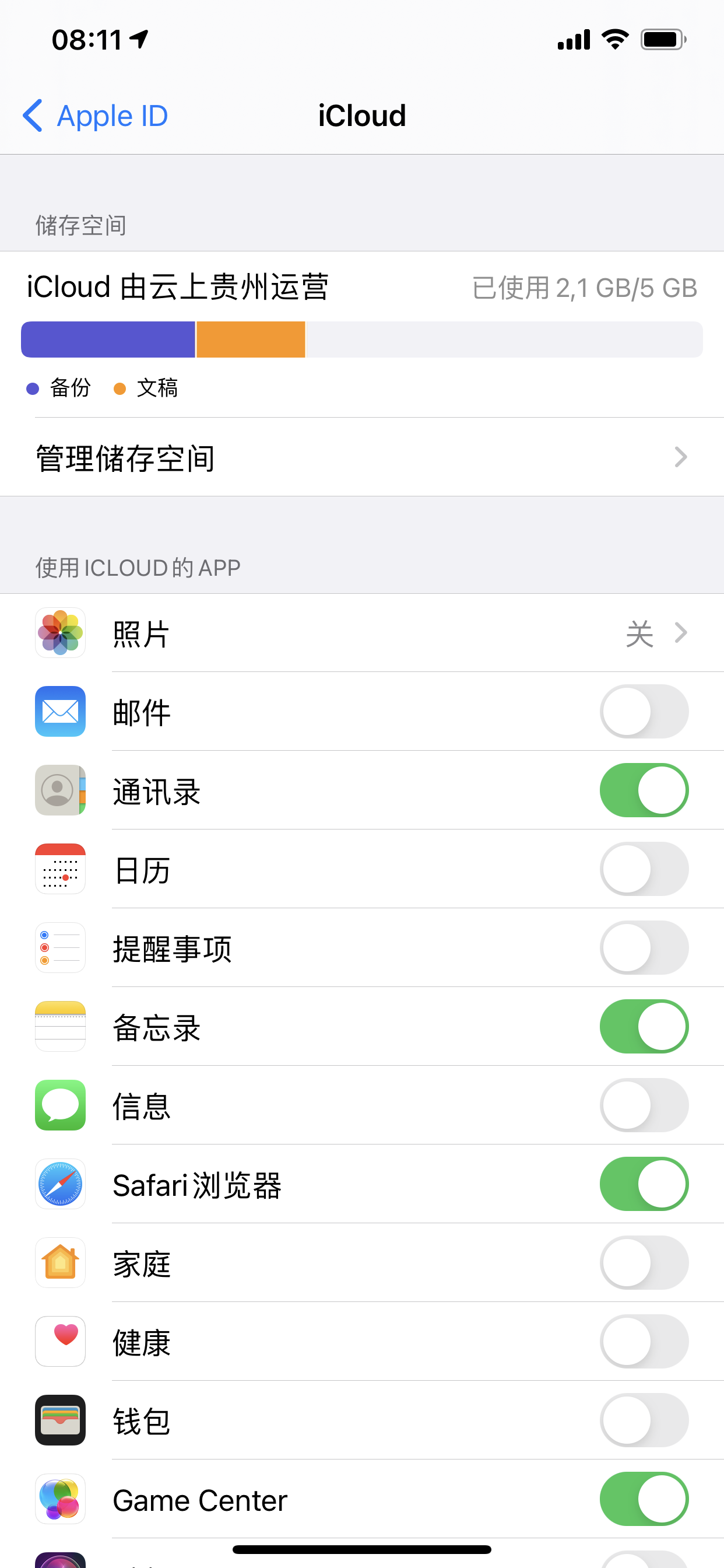Viewport: 724px width, 1568px height.
Task: Switch on 信息 in iCloud
Action: pos(644,1105)
